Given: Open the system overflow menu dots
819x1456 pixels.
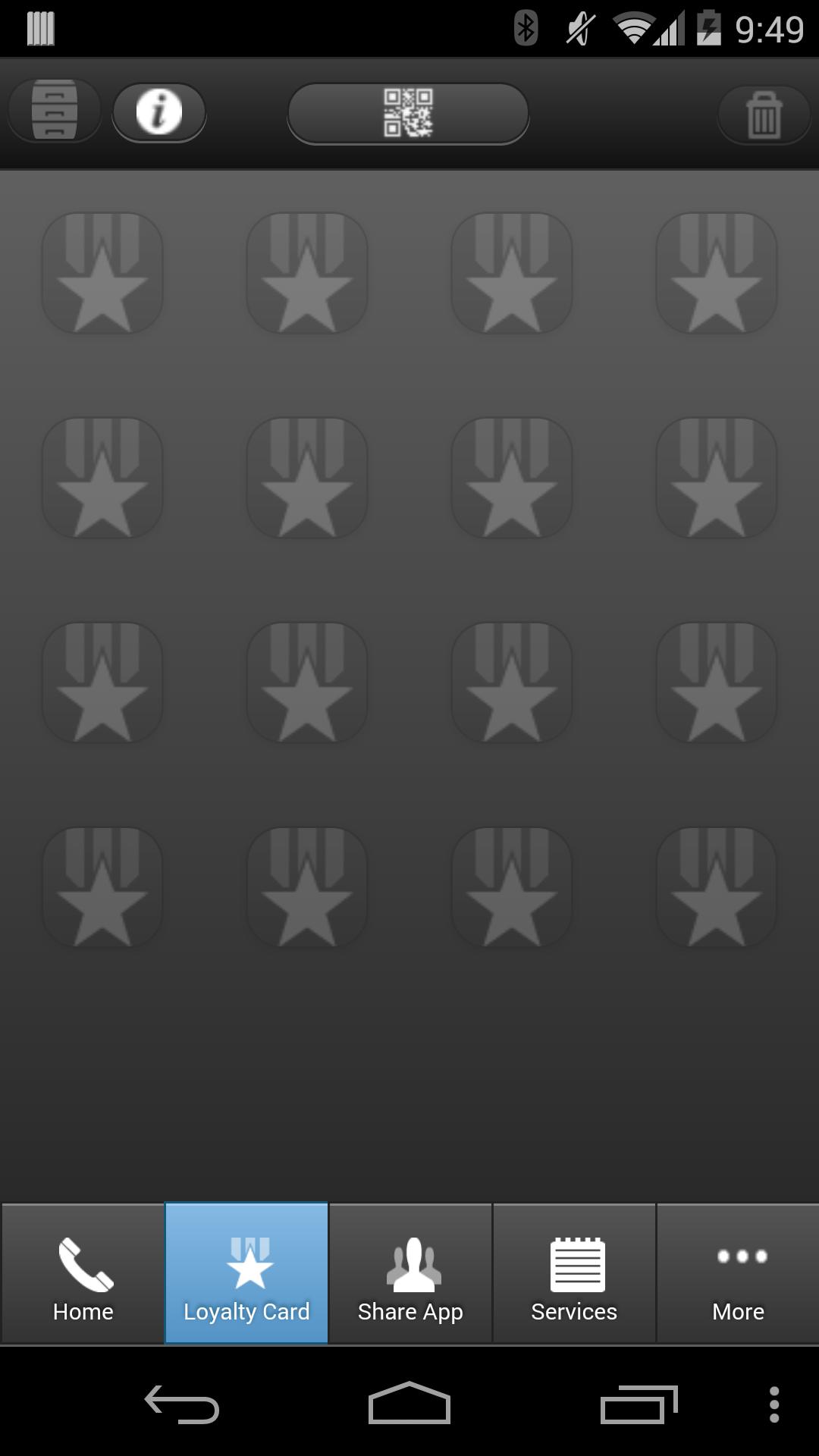Looking at the screenshot, I should pyautogui.click(x=773, y=1404).
